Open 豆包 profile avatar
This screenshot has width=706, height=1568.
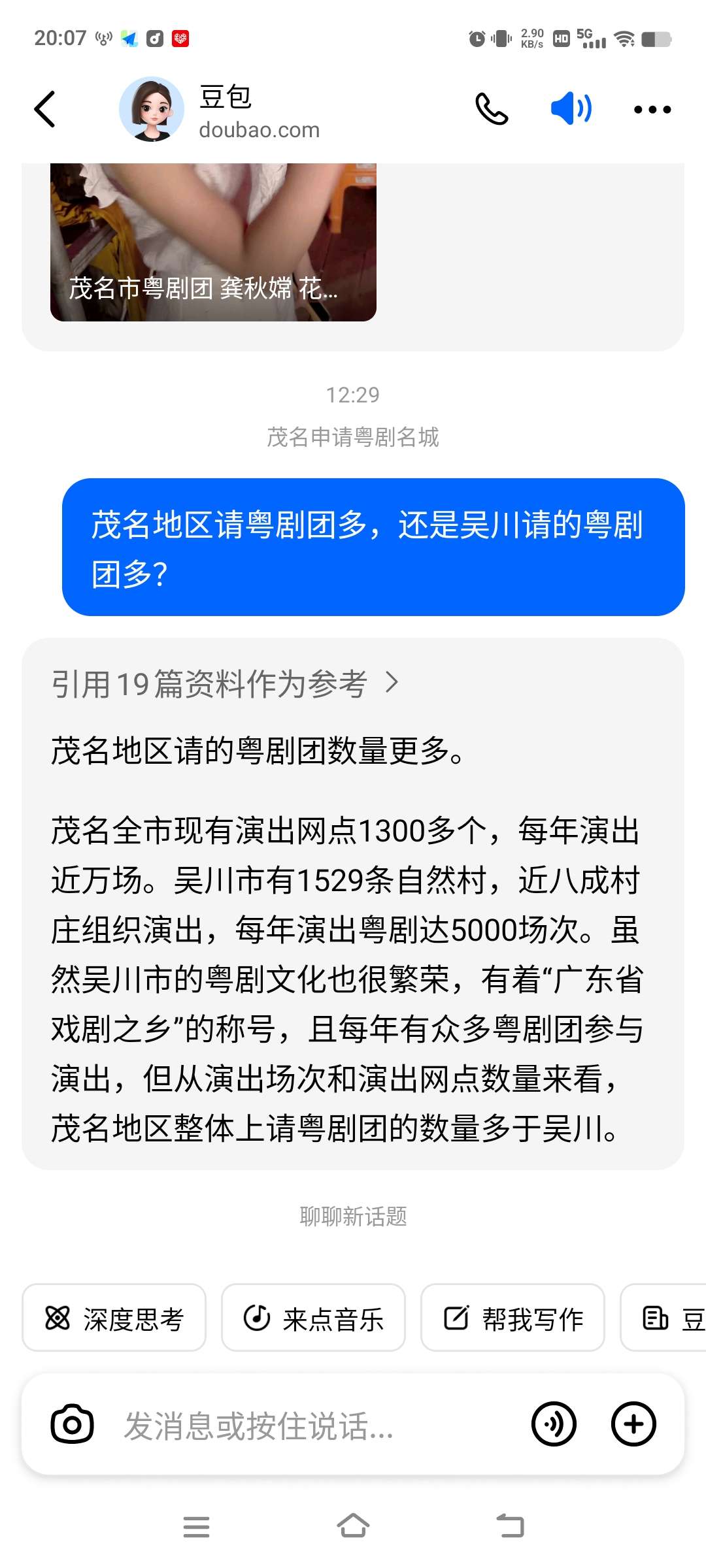pos(152,109)
